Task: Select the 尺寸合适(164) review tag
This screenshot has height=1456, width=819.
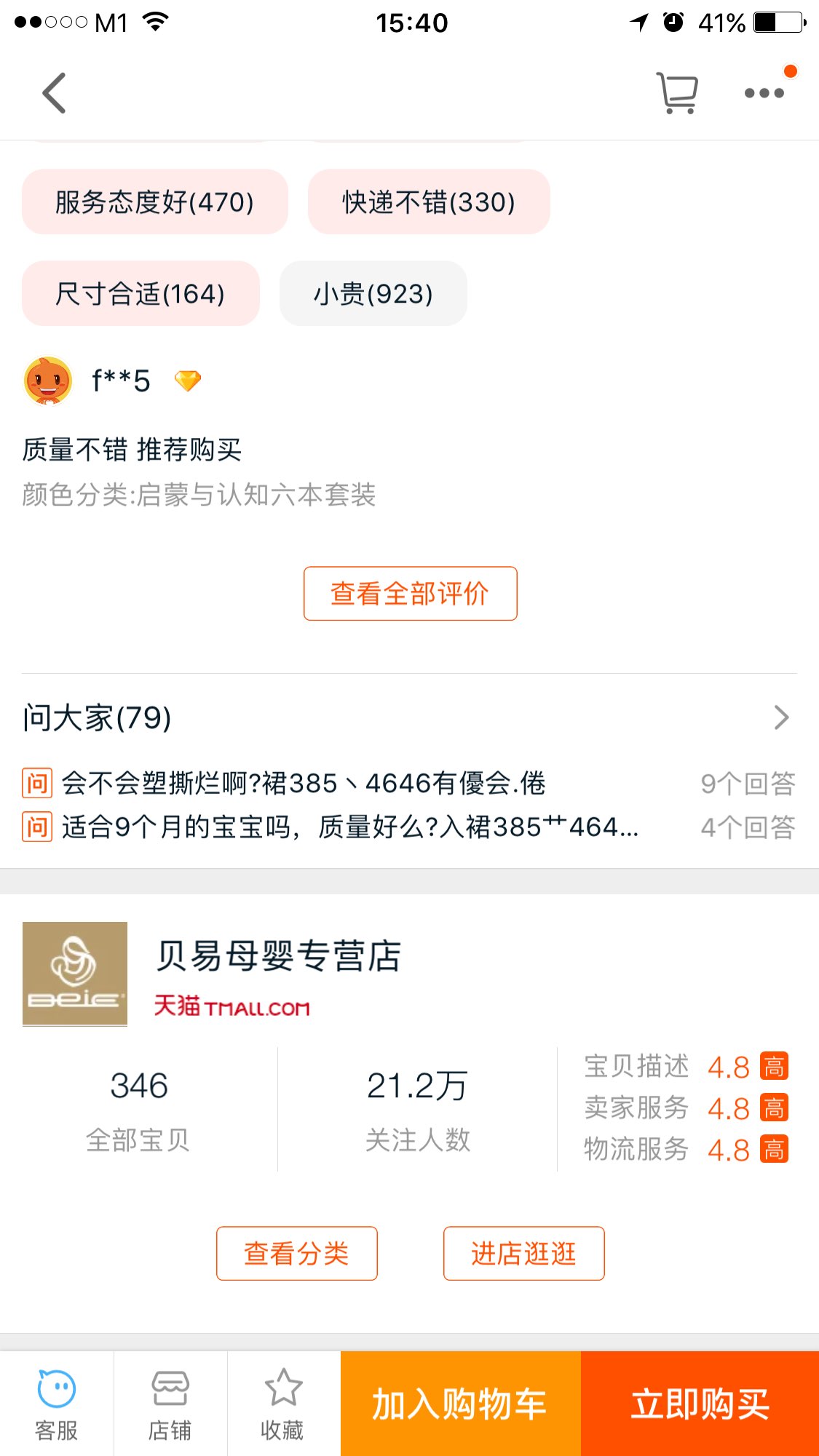Action: [x=141, y=294]
